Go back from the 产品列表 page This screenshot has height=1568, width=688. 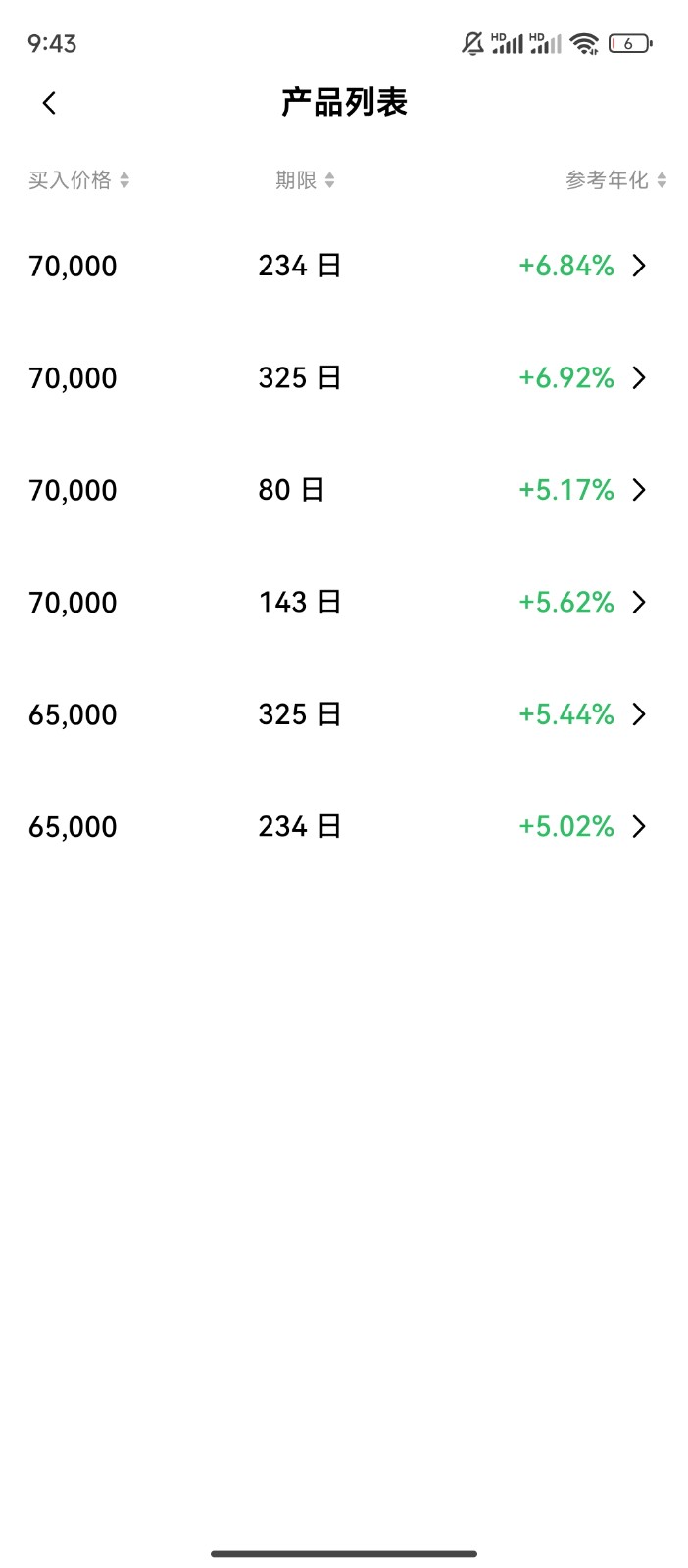point(49,103)
